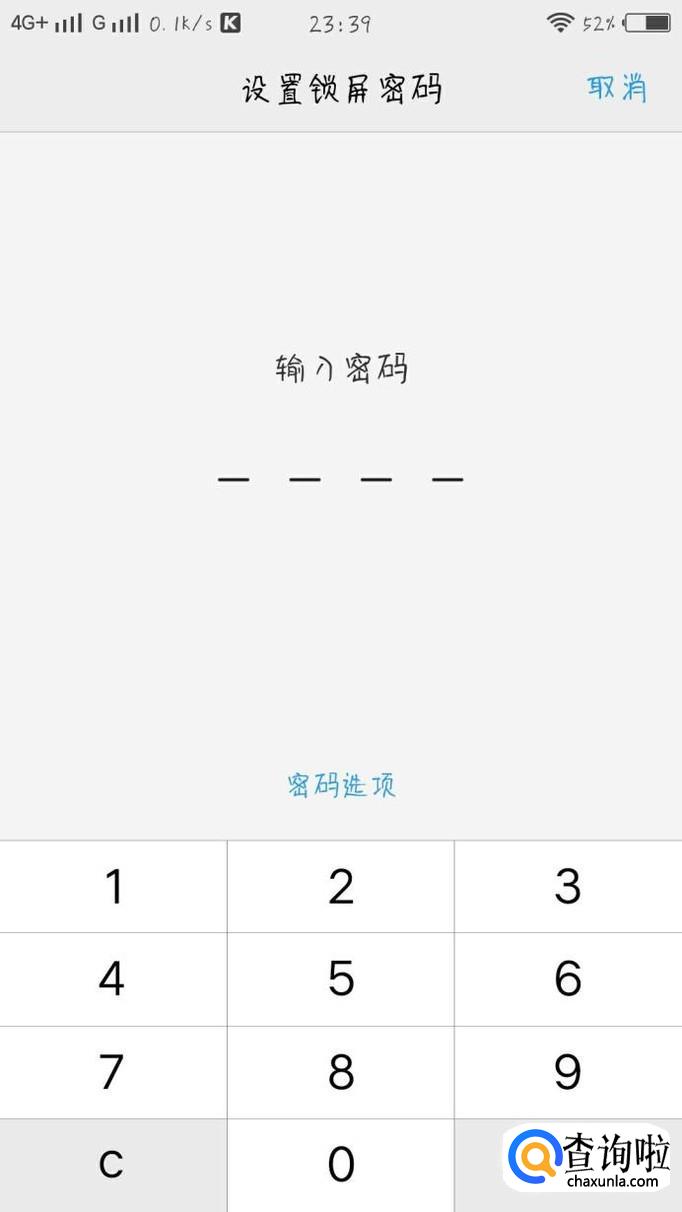The image size is (682, 1212).
Task: Clear input with the C key
Action: 113,1165
